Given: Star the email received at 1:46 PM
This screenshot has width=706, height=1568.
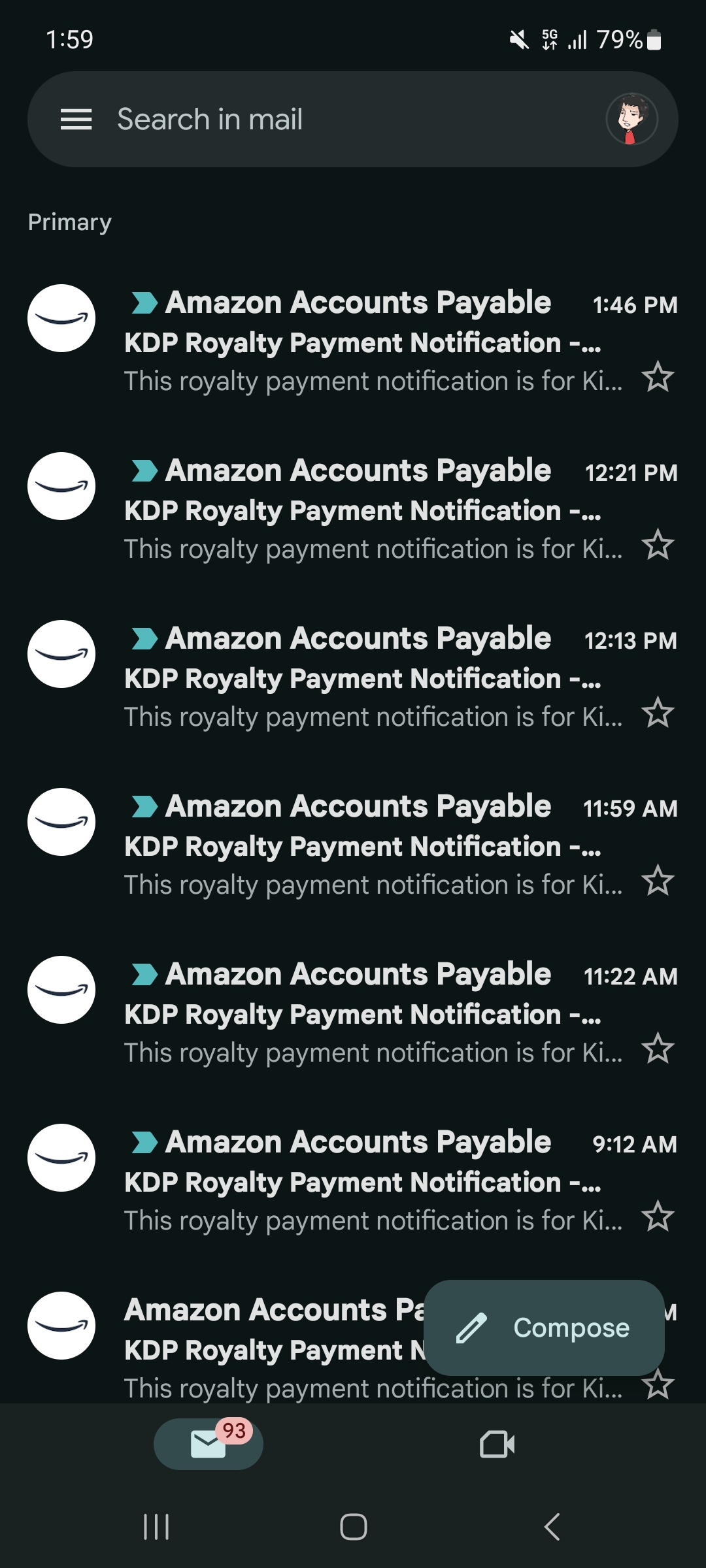Looking at the screenshot, I should pos(658,377).
